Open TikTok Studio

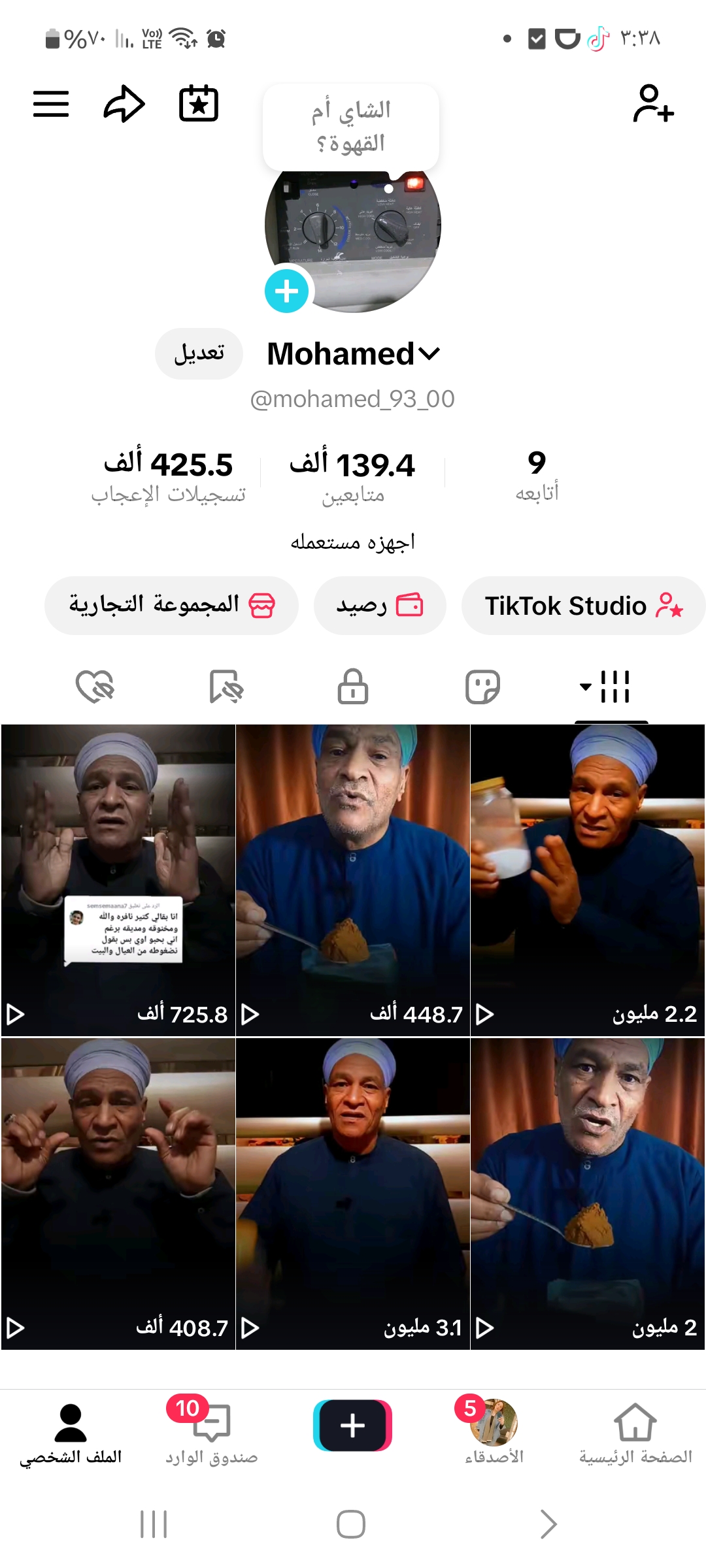click(x=583, y=606)
